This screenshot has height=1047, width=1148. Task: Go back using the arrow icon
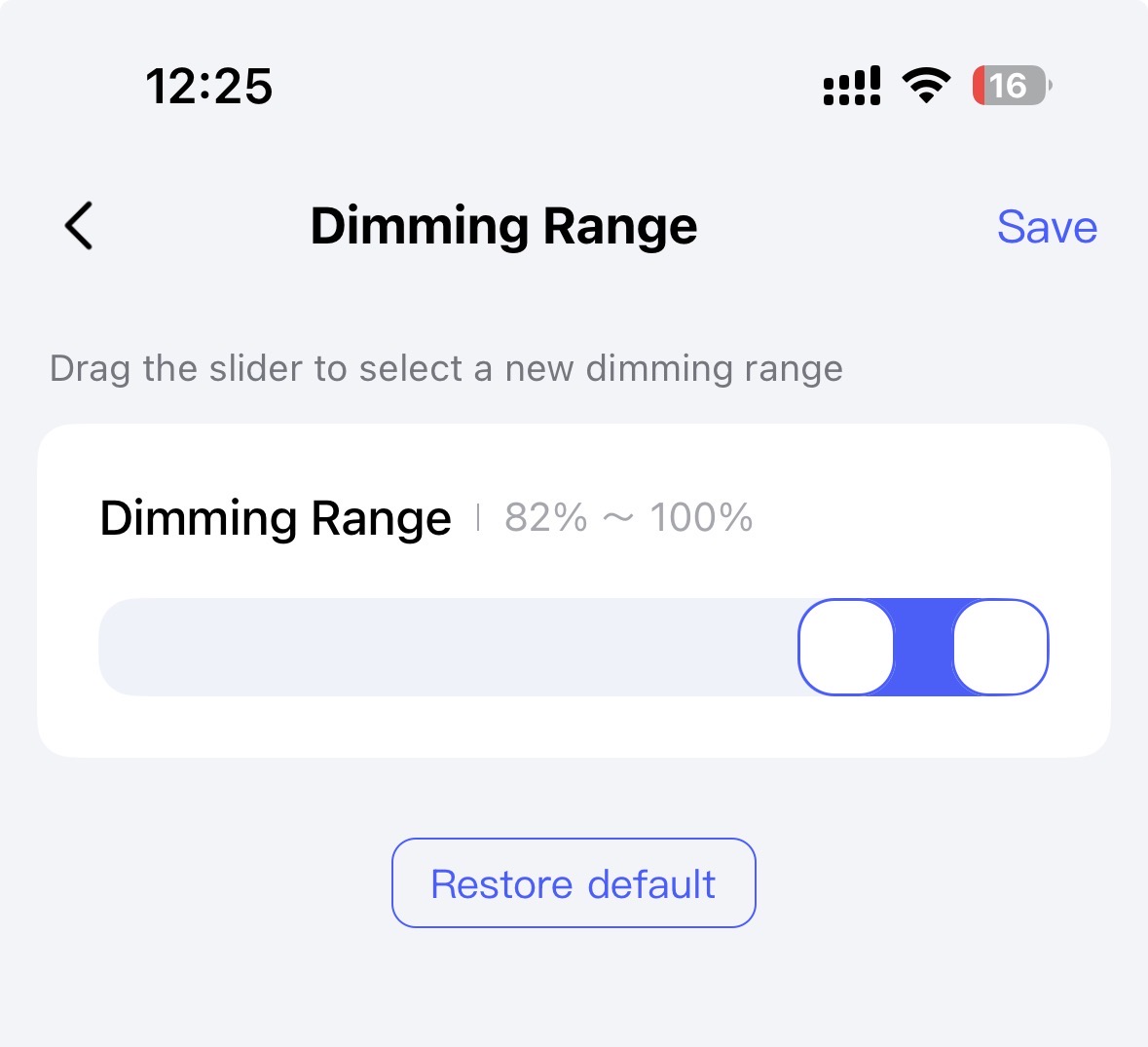(x=79, y=226)
